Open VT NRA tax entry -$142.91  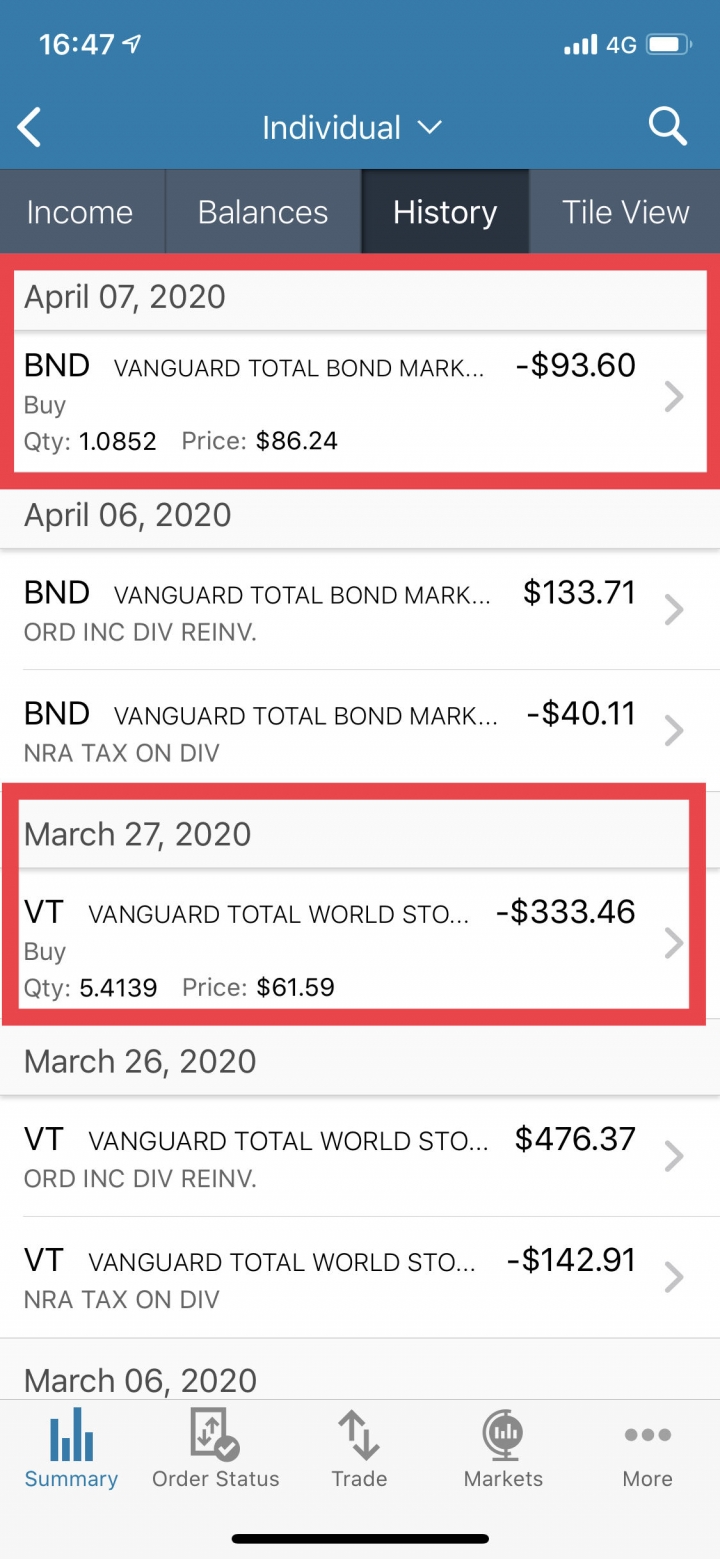[x=360, y=1277]
